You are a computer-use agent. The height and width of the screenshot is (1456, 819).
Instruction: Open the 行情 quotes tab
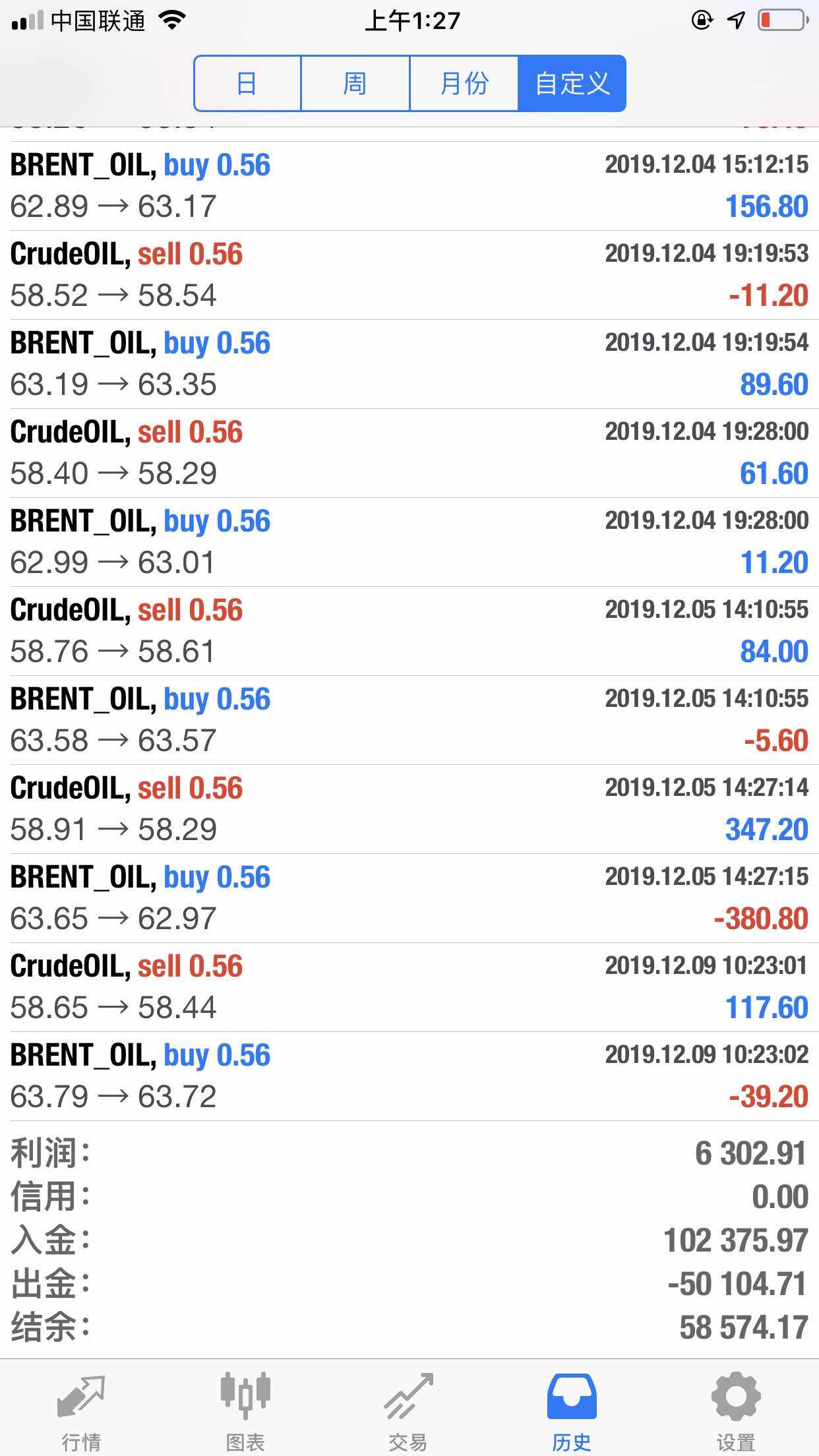coord(81,1405)
